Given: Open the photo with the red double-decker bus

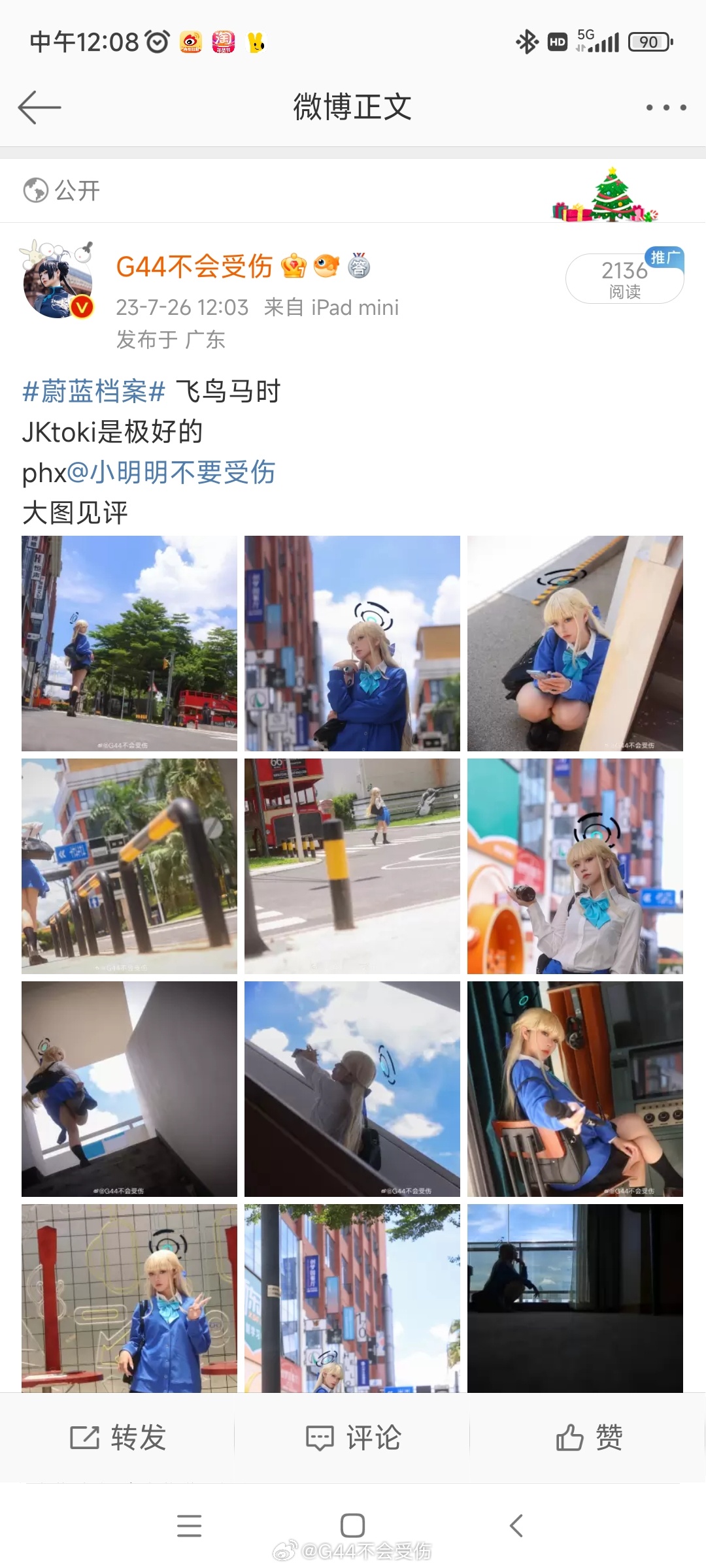Looking at the screenshot, I should pyautogui.click(x=352, y=866).
